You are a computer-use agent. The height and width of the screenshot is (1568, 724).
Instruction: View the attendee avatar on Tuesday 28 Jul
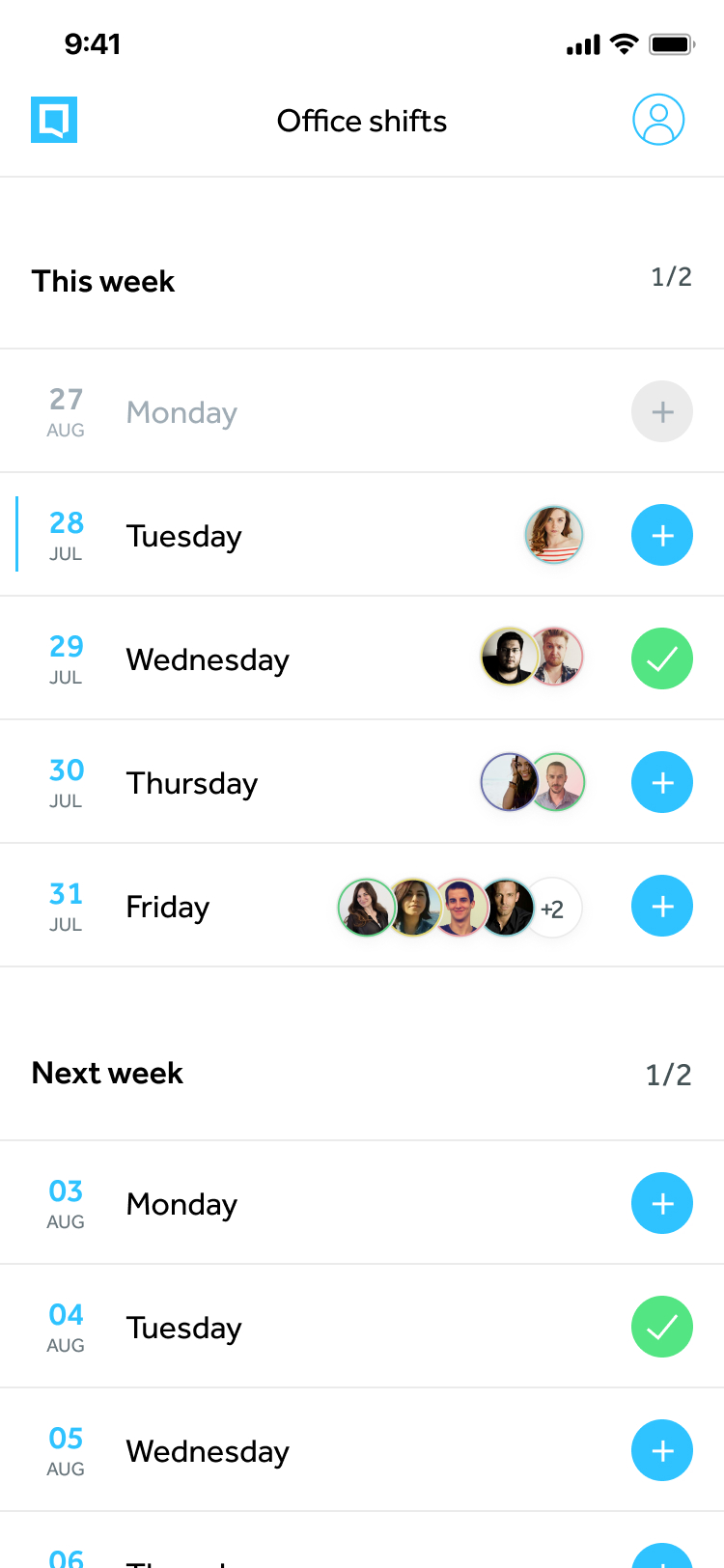[x=554, y=535]
